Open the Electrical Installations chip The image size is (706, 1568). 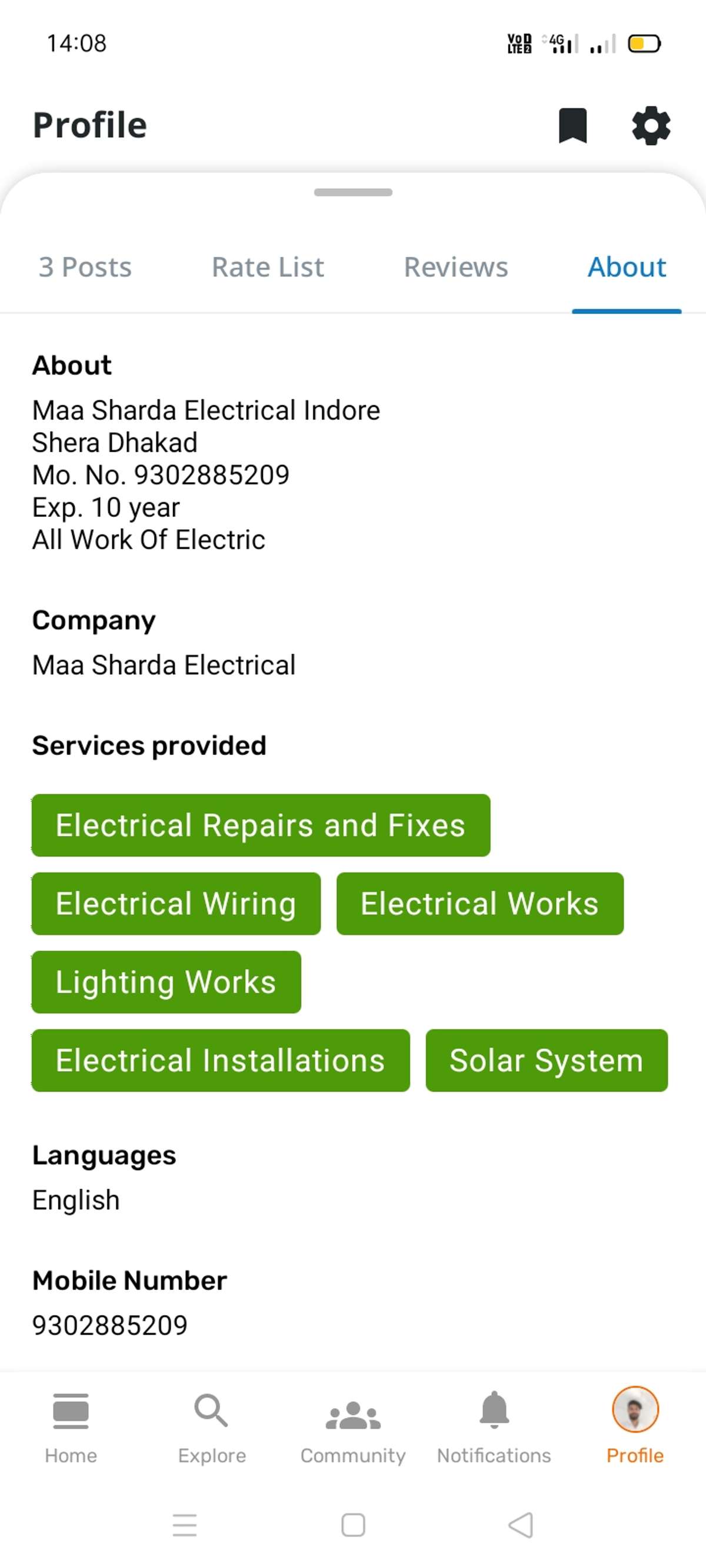pos(221,1061)
